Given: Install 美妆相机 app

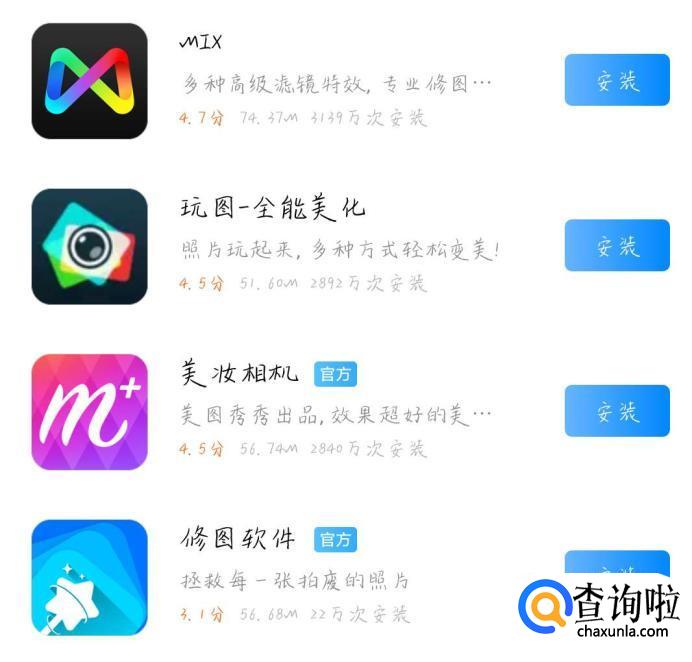Looking at the screenshot, I should click(616, 411).
